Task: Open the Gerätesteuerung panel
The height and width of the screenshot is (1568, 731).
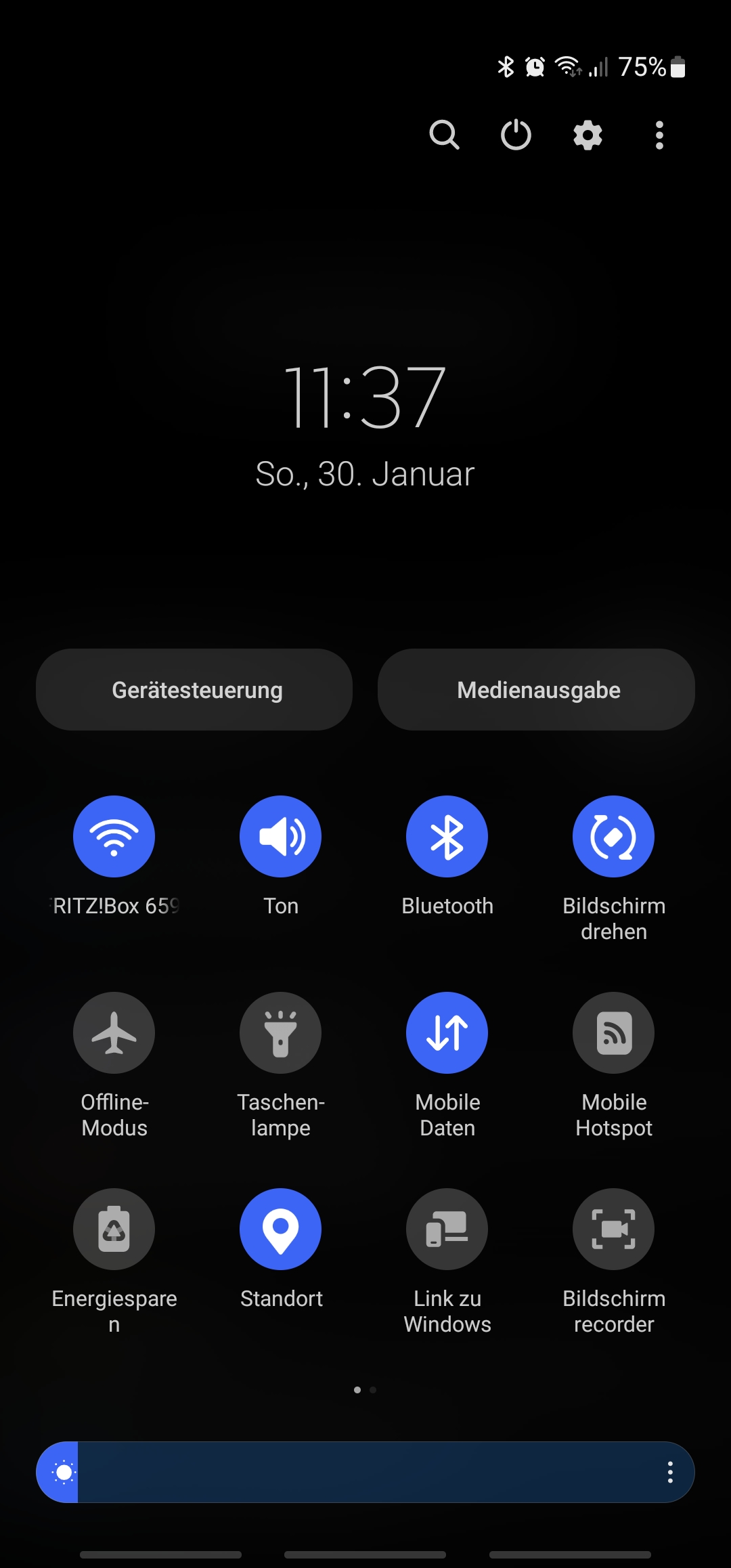Action: coord(195,689)
